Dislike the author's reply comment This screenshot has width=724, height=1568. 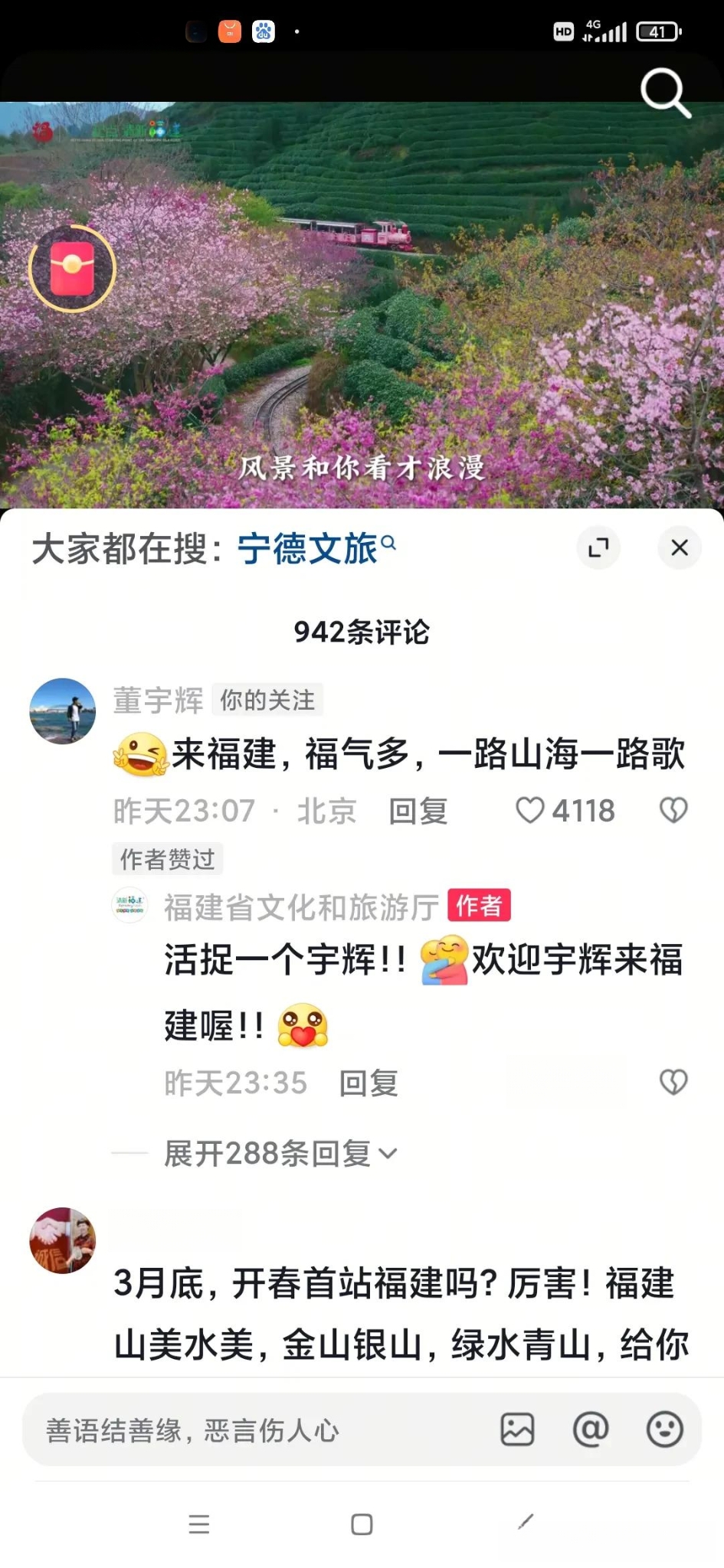(x=673, y=1082)
